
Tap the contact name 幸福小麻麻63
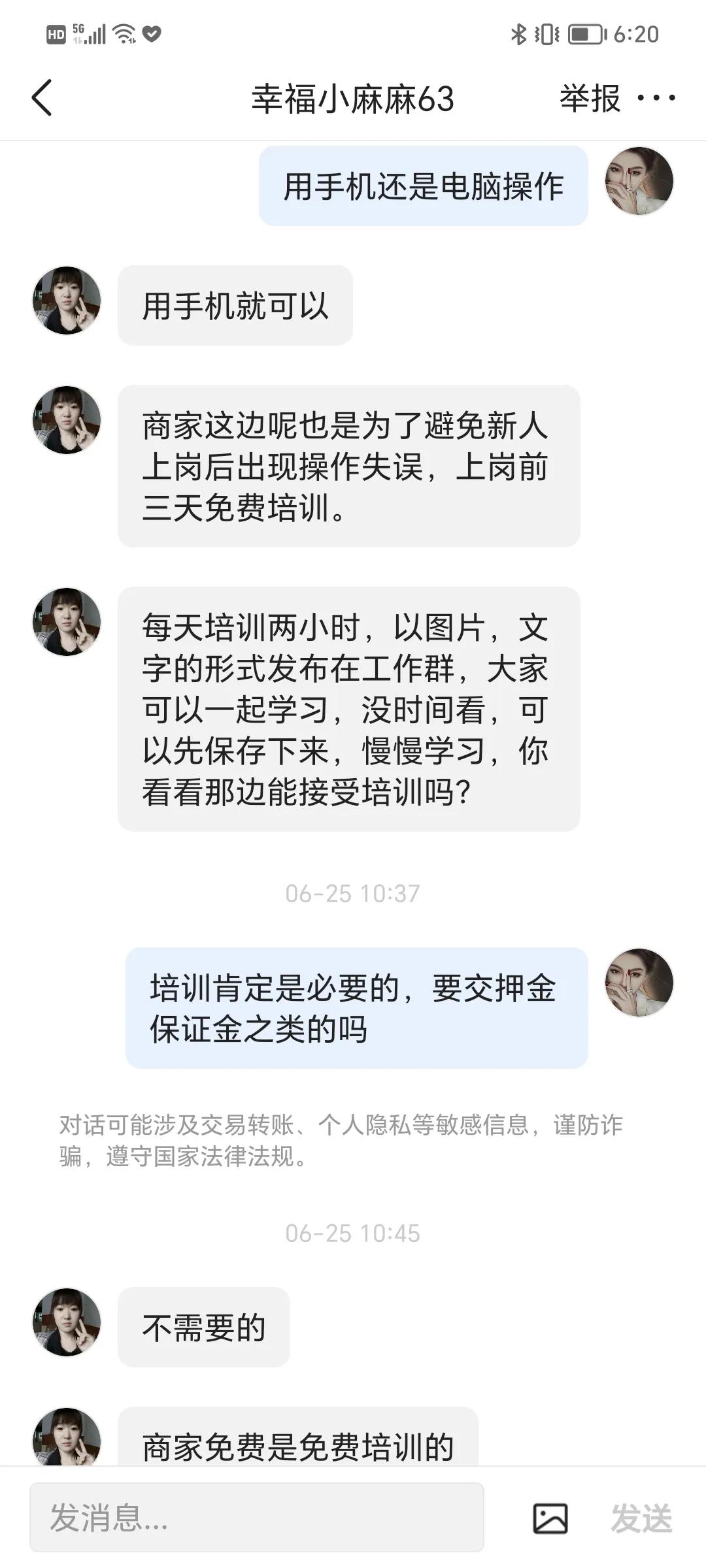pos(353,98)
